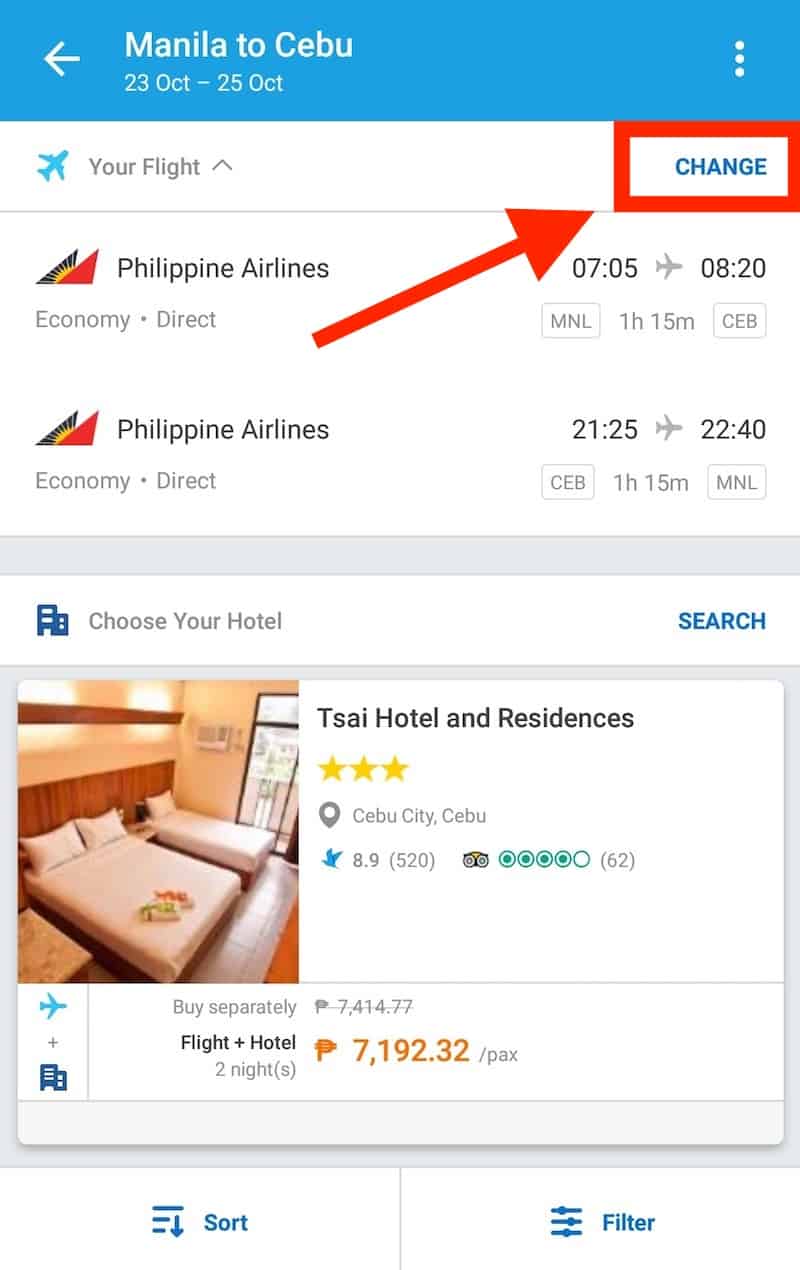Image resolution: width=800 pixels, height=1270 pixels.
Task: Select the location pin icon for Cebu City
Action: coord(332,814)
